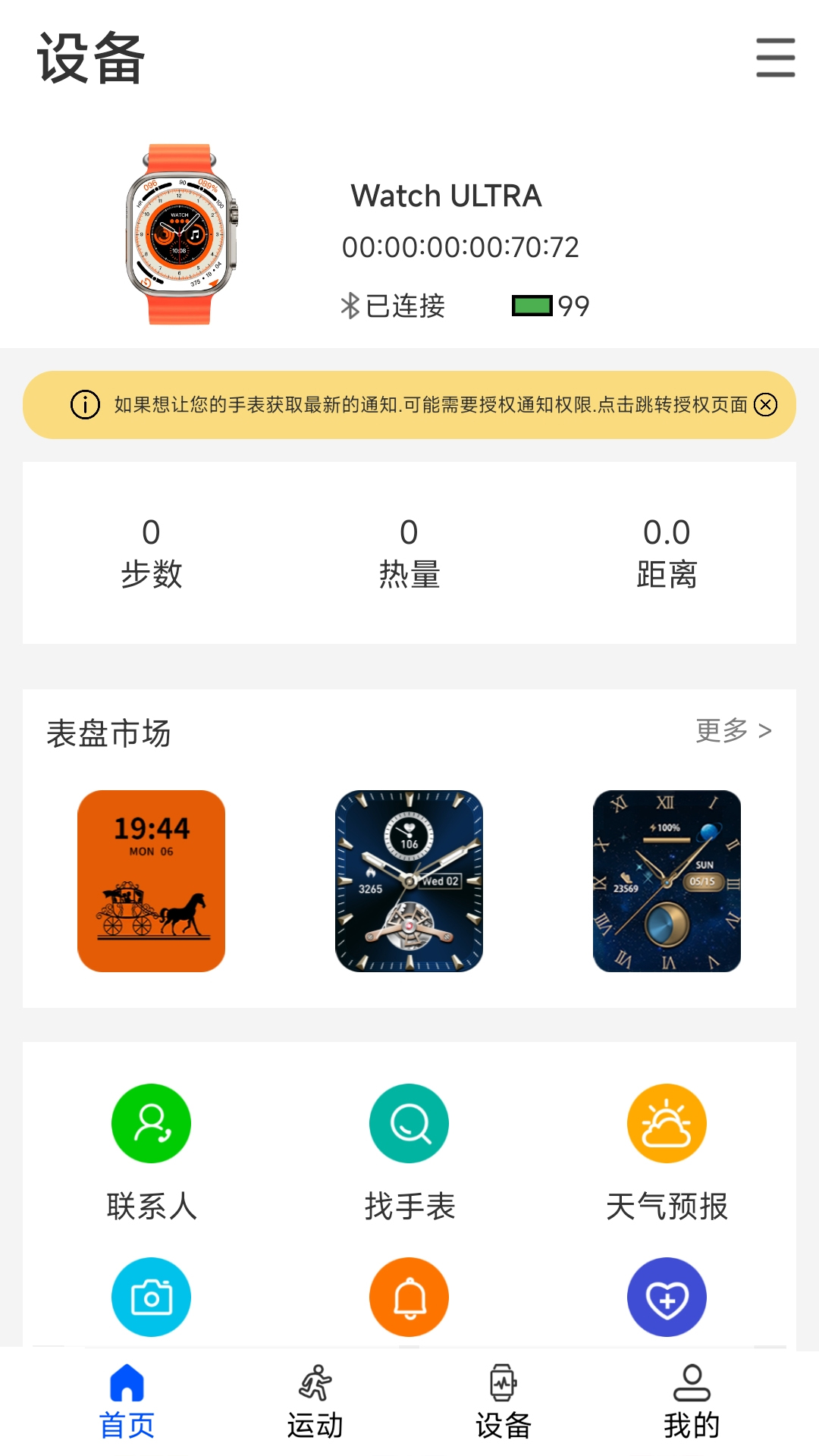The height and width of the screenshot is (1456, 819).
Task: Select the Roman numeral starry watch face
Action: [667, 880]
